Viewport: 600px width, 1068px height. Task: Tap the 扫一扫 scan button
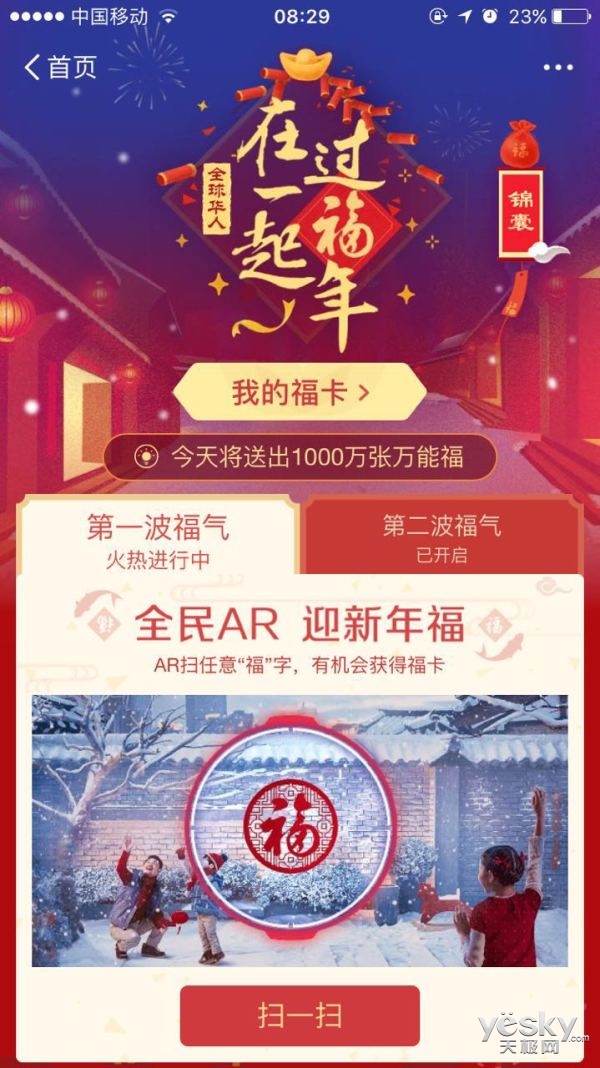[x=300, y=1016]
